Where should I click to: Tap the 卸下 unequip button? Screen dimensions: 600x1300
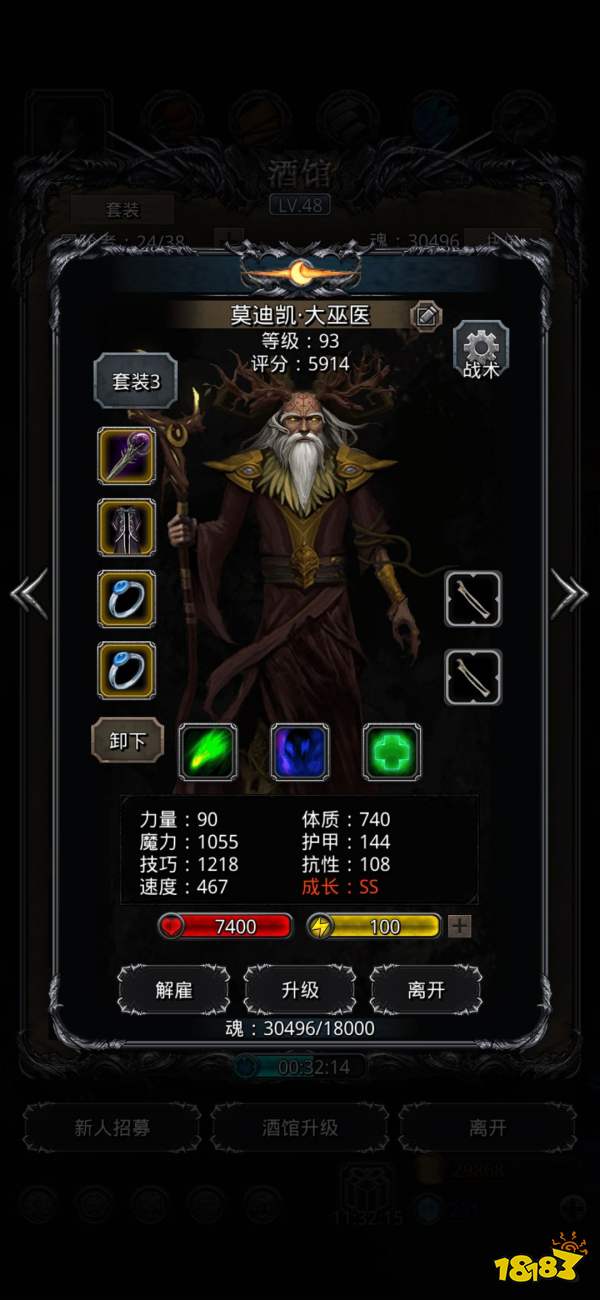tap(127, 741)
